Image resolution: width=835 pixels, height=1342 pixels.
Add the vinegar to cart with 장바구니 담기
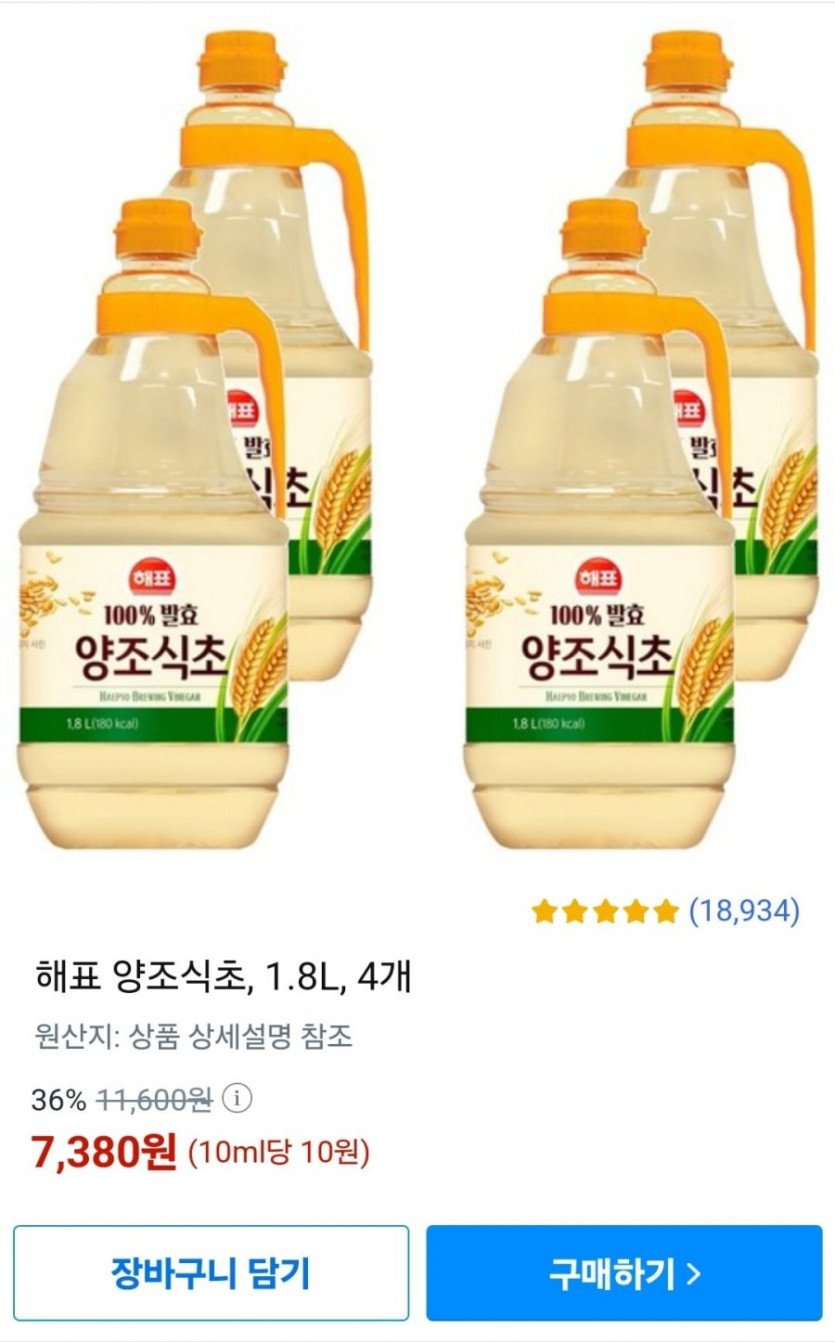pyautogui.click(x=211, y=1273)
